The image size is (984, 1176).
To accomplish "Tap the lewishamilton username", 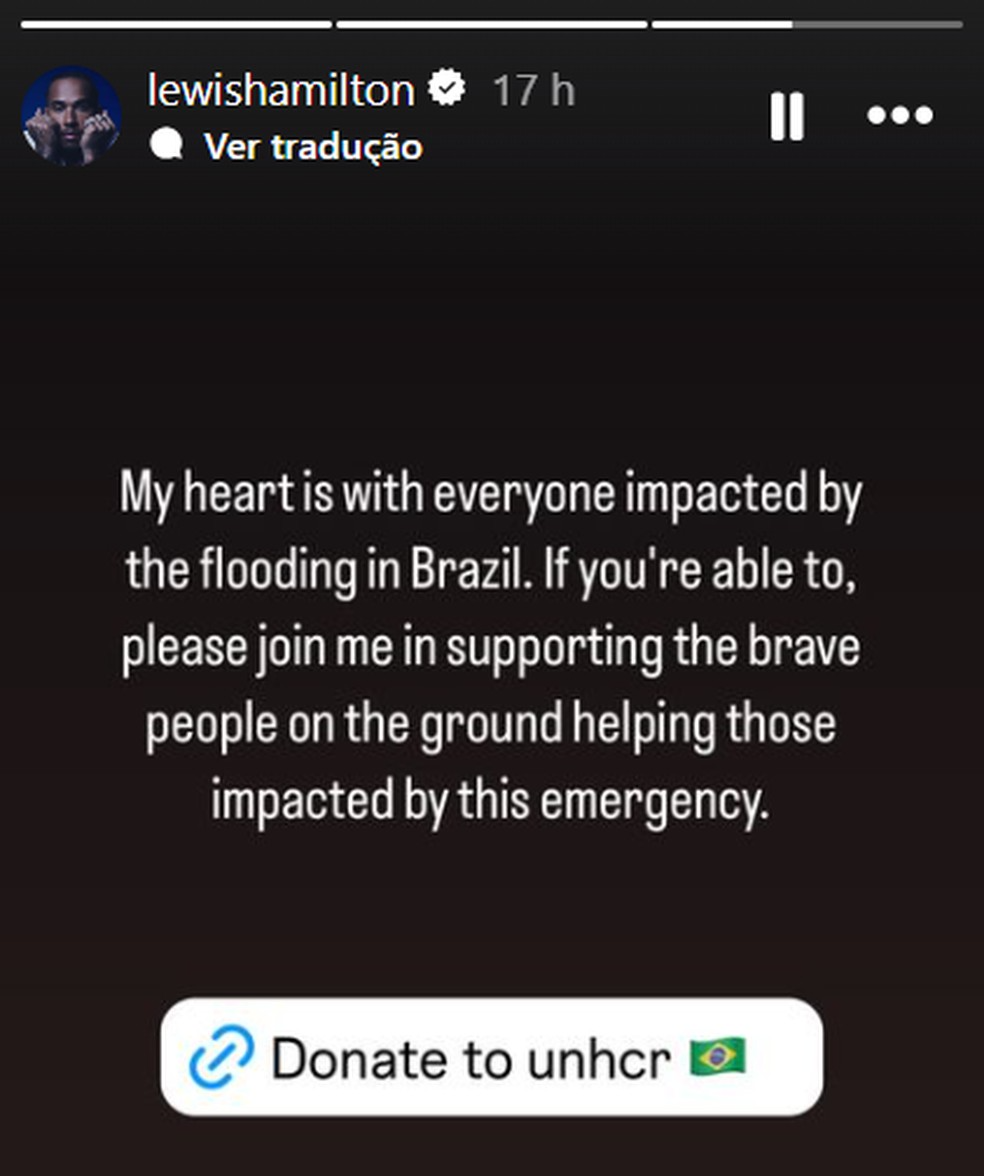I will click(x=281, y=91).
